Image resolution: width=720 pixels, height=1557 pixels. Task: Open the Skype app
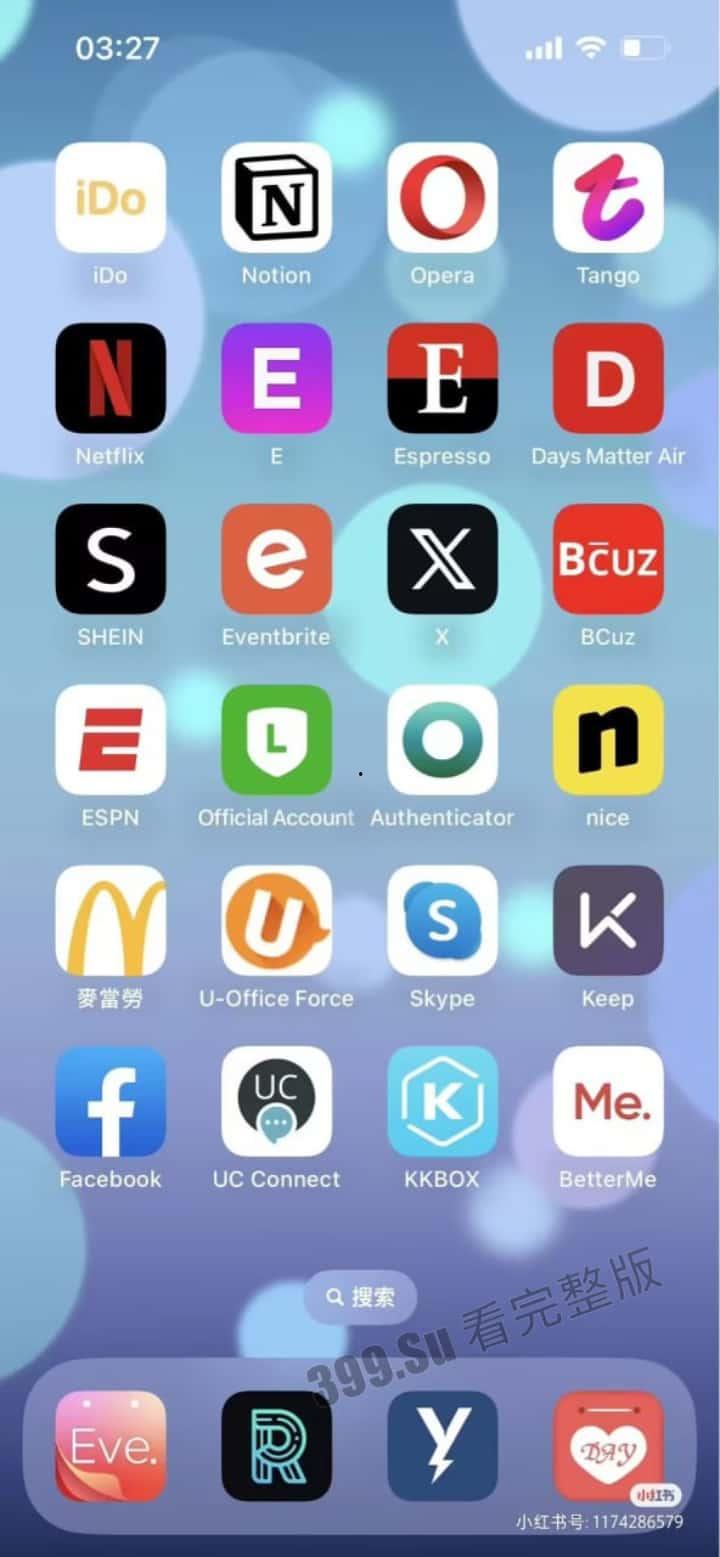tap(442, 921)
